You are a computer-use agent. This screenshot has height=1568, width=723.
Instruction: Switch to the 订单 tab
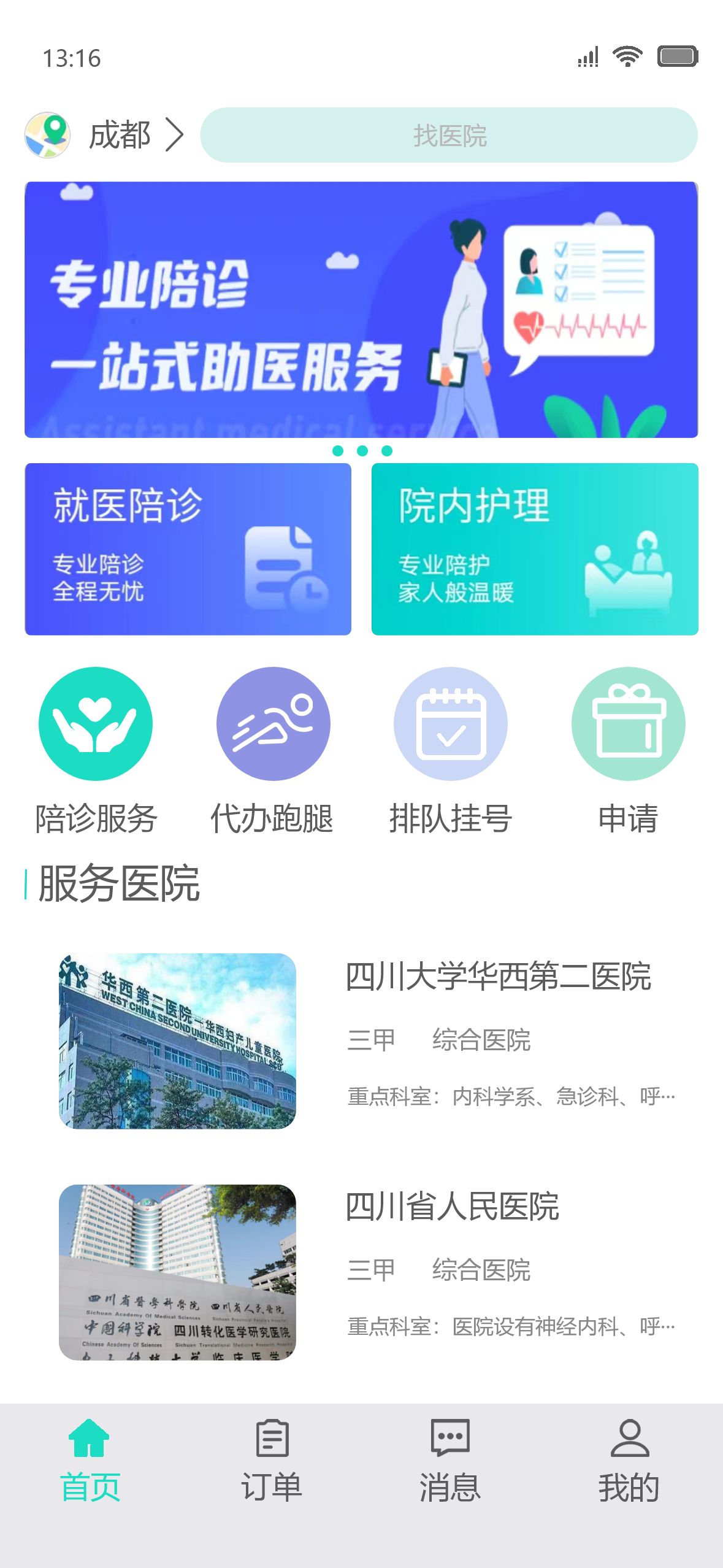point(272,1460)
